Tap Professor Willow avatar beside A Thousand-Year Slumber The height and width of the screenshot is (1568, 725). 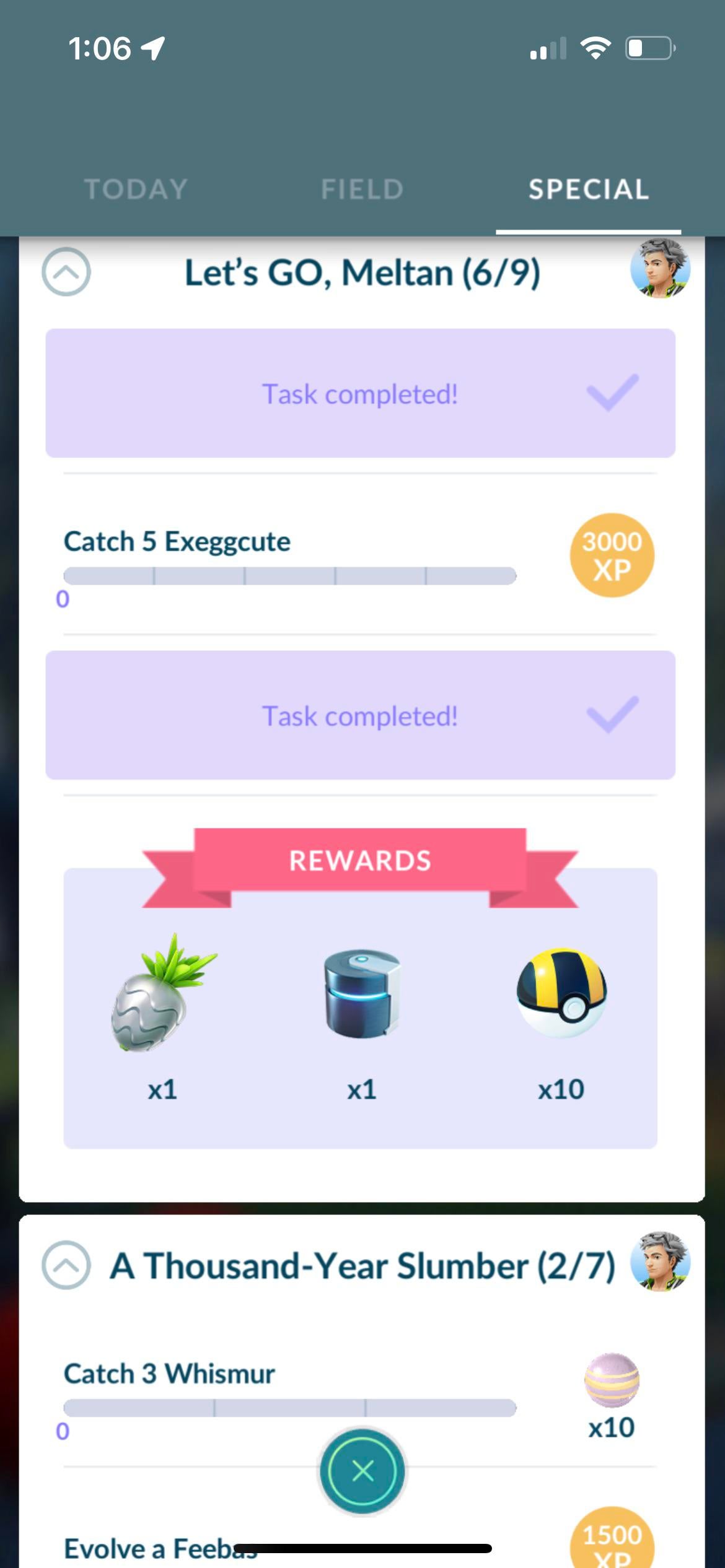click(660, 1262)
